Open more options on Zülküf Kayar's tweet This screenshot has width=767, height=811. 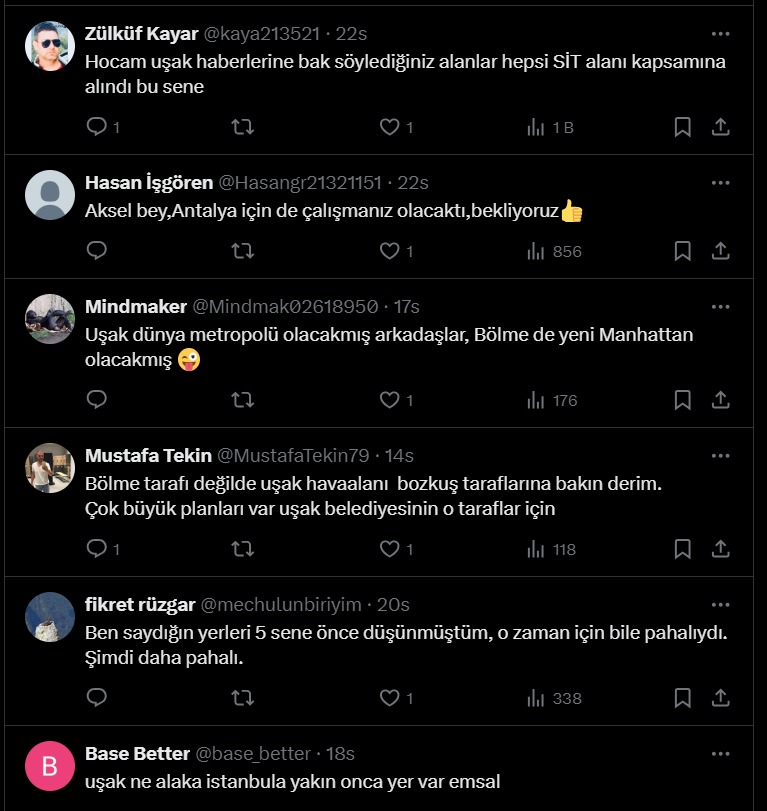click(720, 33)
